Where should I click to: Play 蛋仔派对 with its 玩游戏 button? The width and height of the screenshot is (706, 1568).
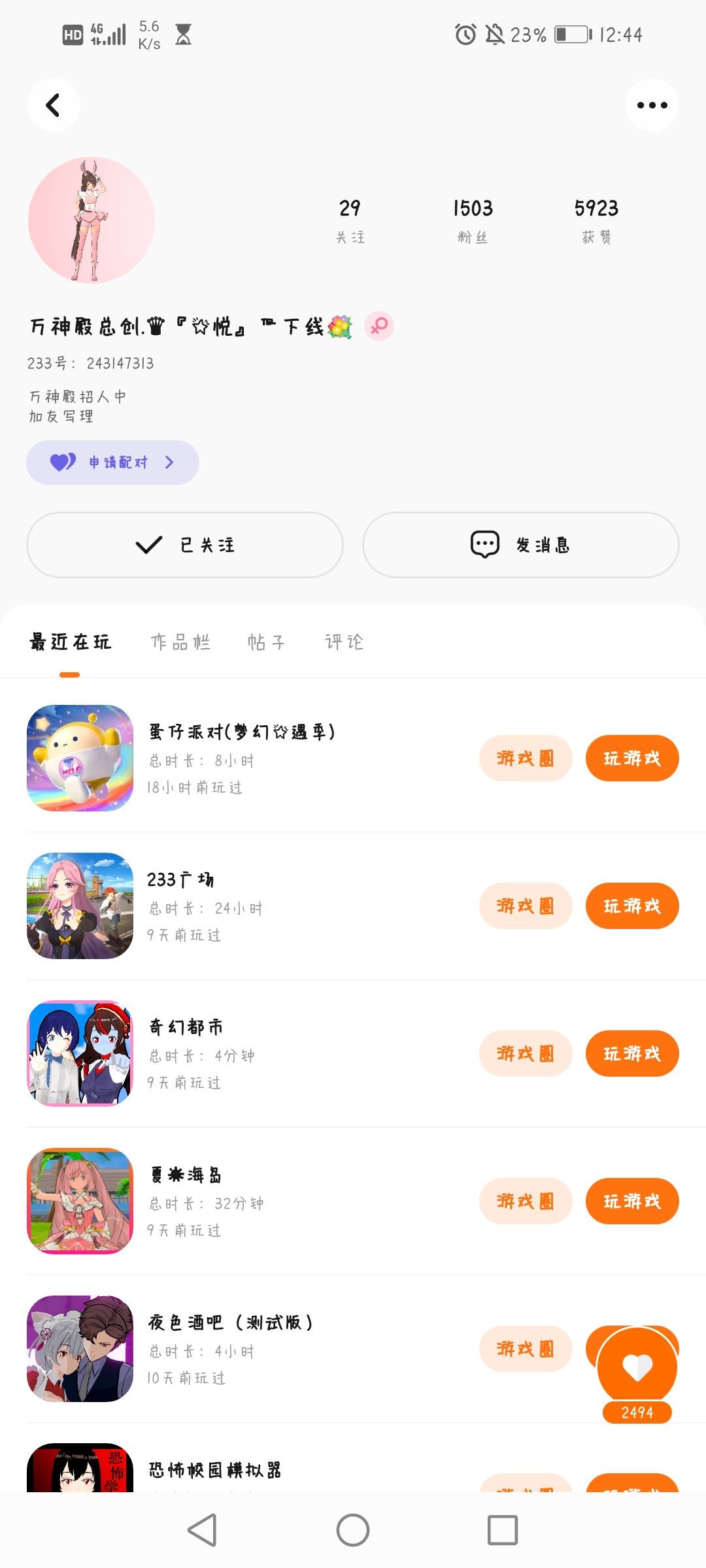click(631, 759)
